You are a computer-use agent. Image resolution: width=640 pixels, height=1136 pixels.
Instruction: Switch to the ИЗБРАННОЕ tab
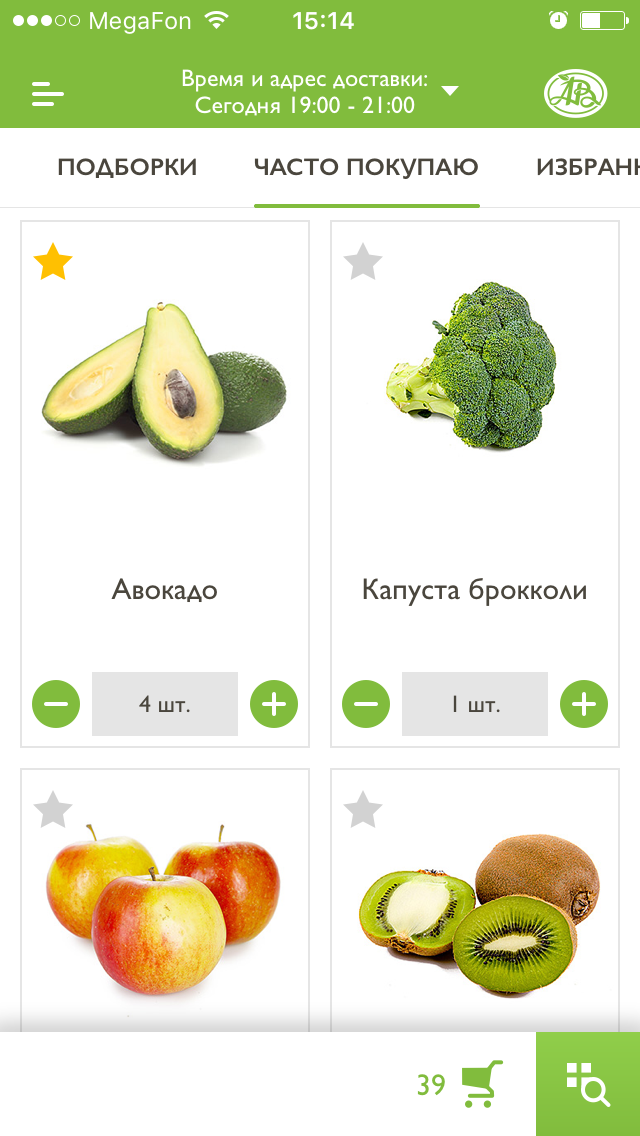(587, 167)
